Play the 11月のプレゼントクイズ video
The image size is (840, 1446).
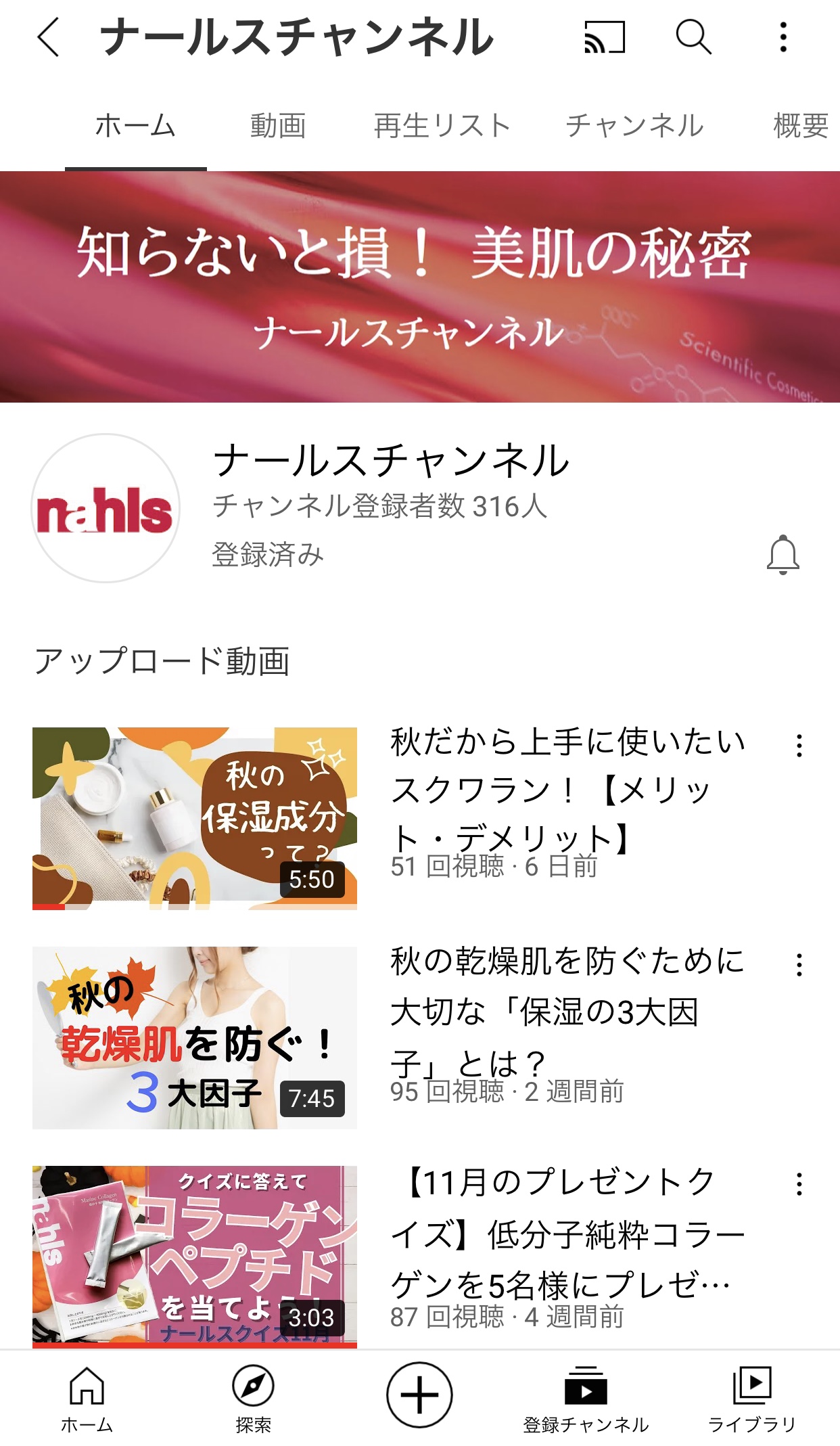pyautogui.click(x=195, y=1256)
